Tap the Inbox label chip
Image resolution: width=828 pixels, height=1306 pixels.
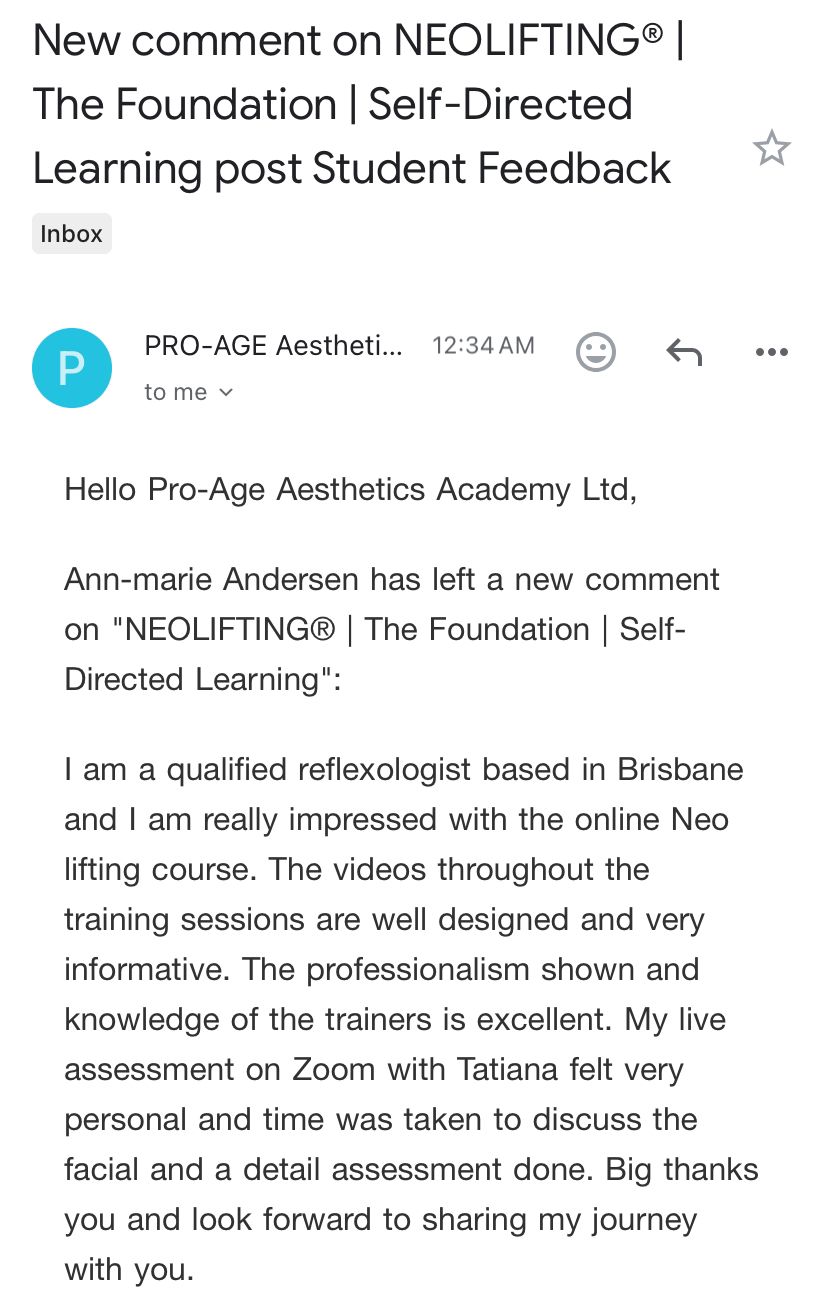click(x=72, y=234)
